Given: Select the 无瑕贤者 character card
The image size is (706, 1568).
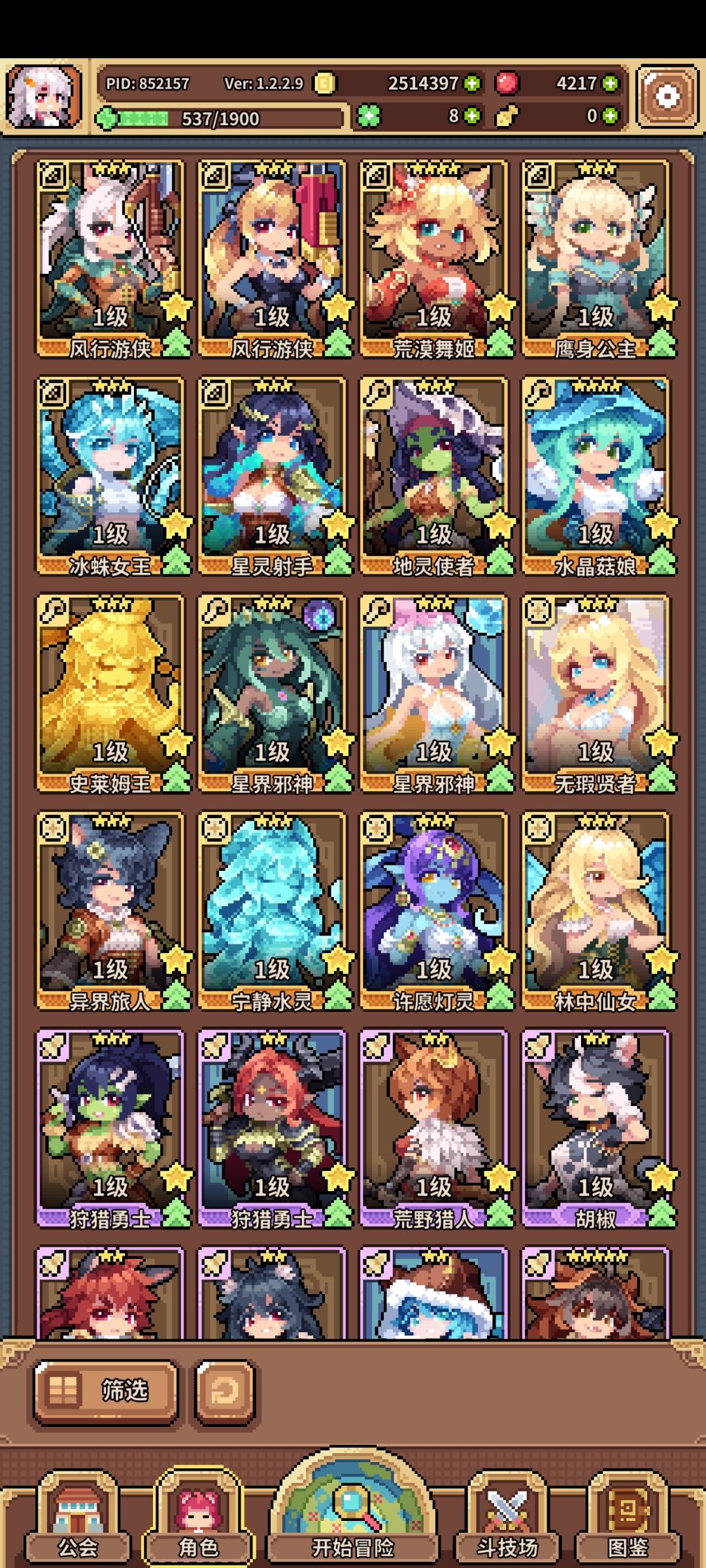Looking at the screenshot, I should click(x=596, y=694).
